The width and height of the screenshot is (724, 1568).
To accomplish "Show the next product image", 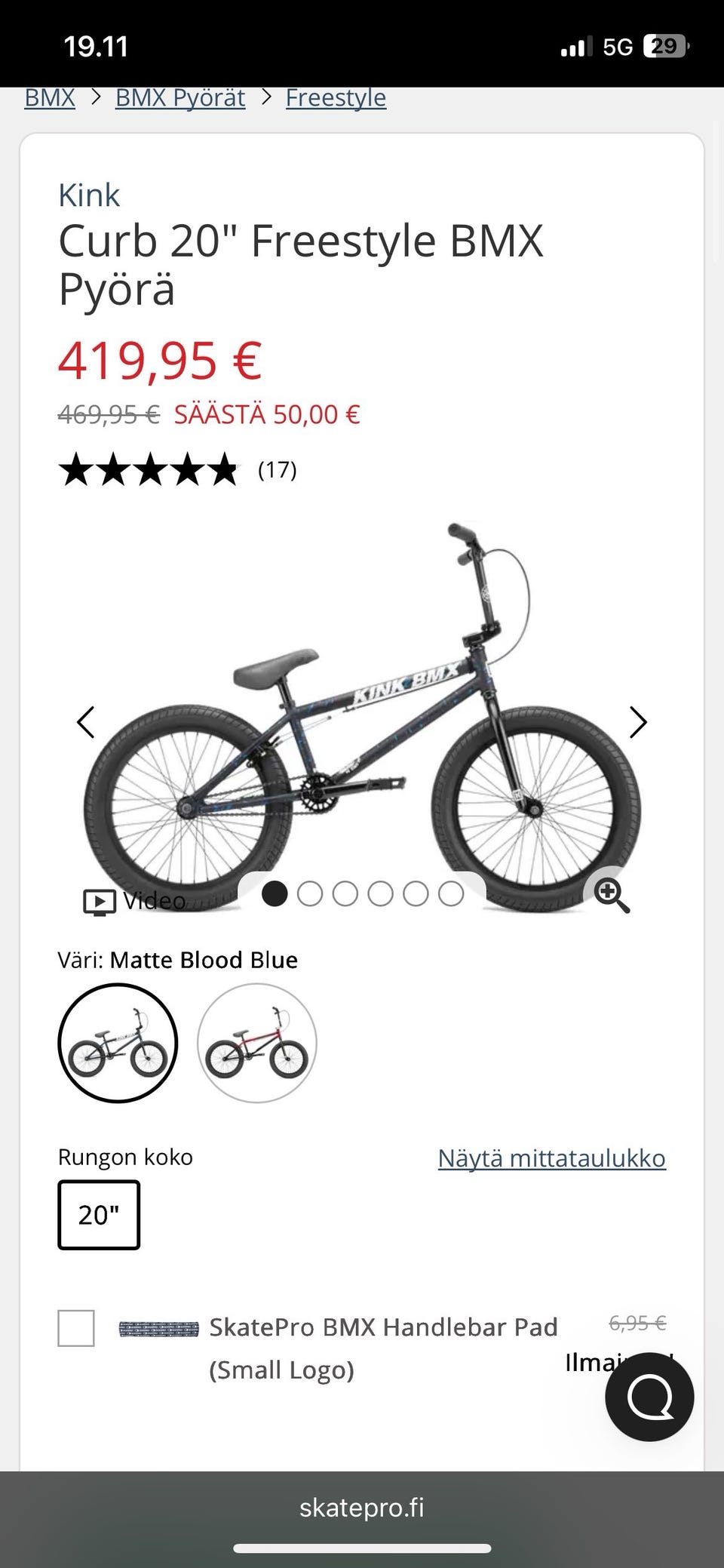I will pos(638,722).
